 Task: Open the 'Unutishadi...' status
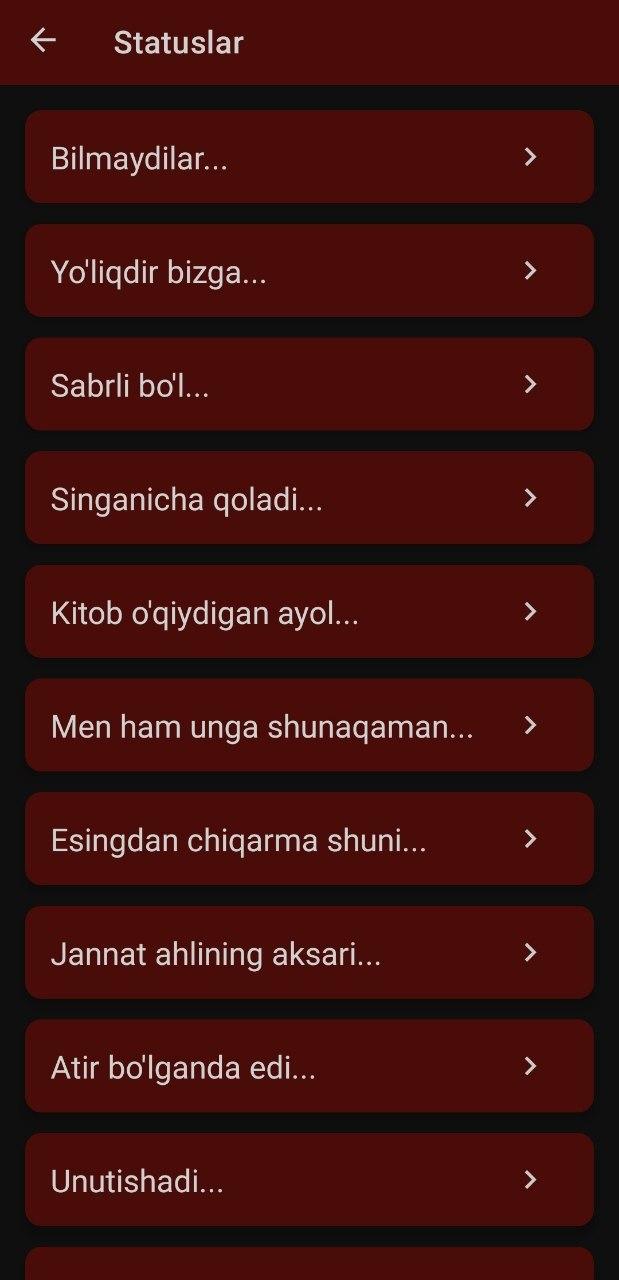point(309,1180)
